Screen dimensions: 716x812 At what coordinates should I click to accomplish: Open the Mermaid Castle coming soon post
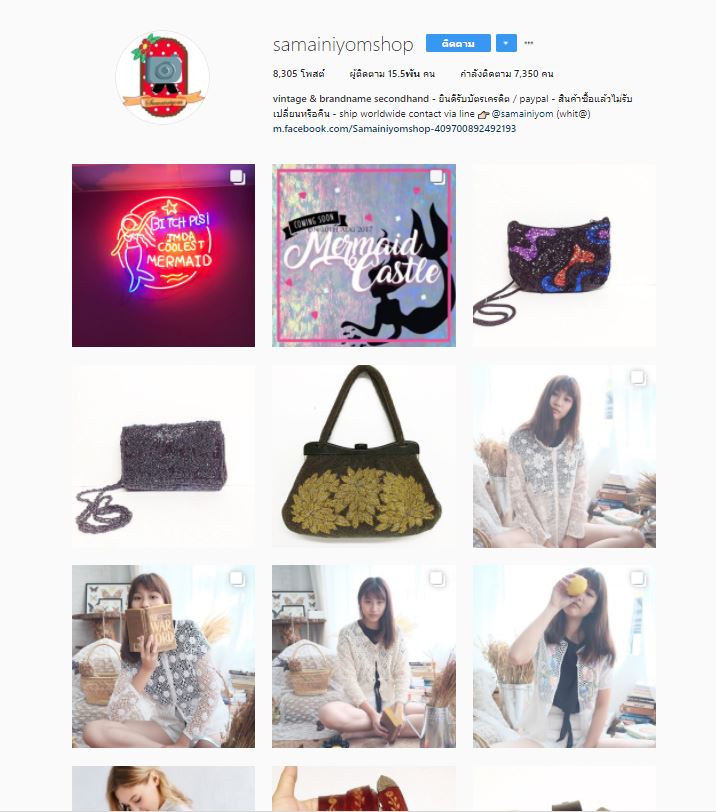point(363,256)
